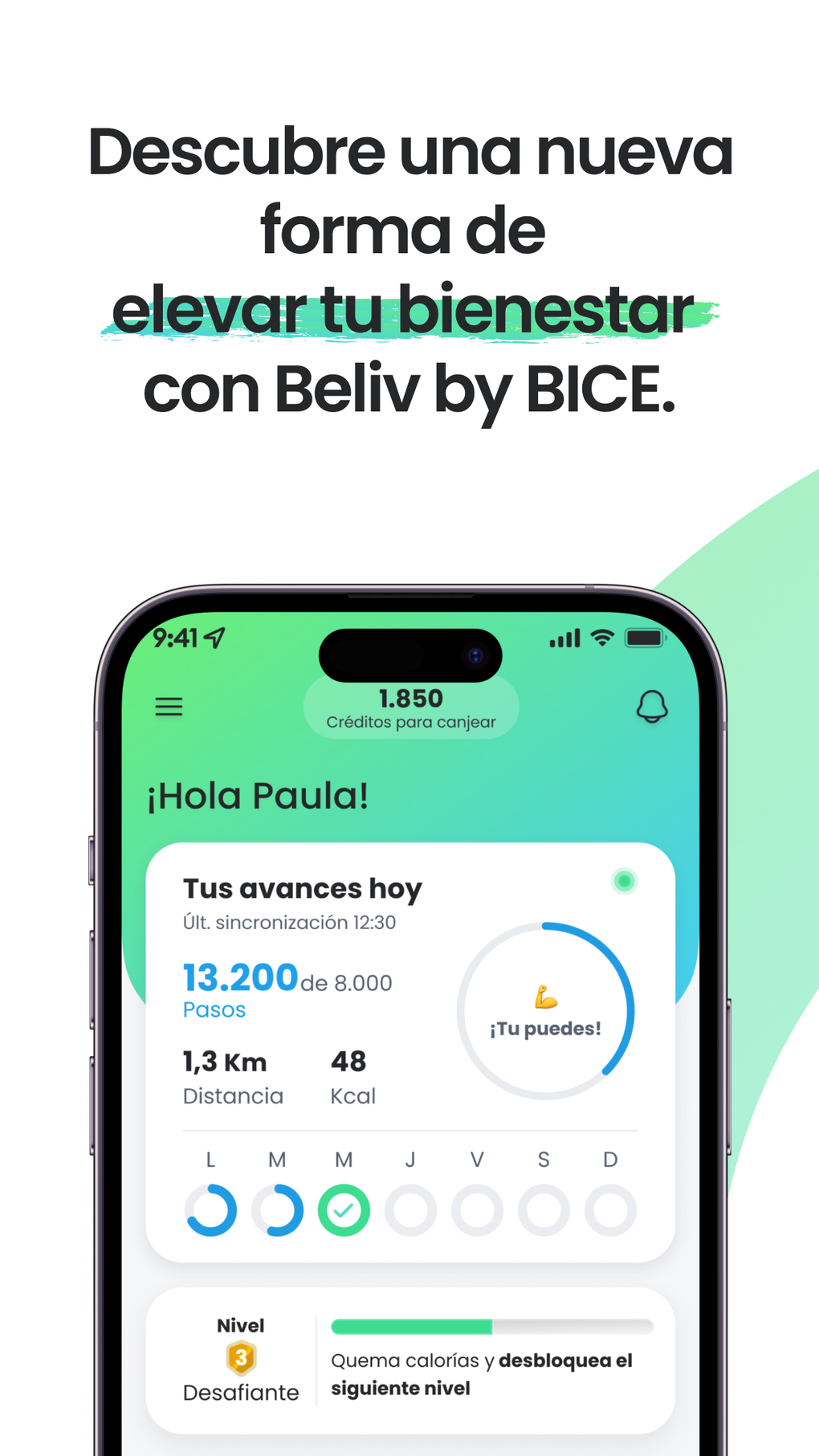
Task: Tap the ¡Hola Paula! greeting
Action: pyautogui.click(x=257, y=795)
